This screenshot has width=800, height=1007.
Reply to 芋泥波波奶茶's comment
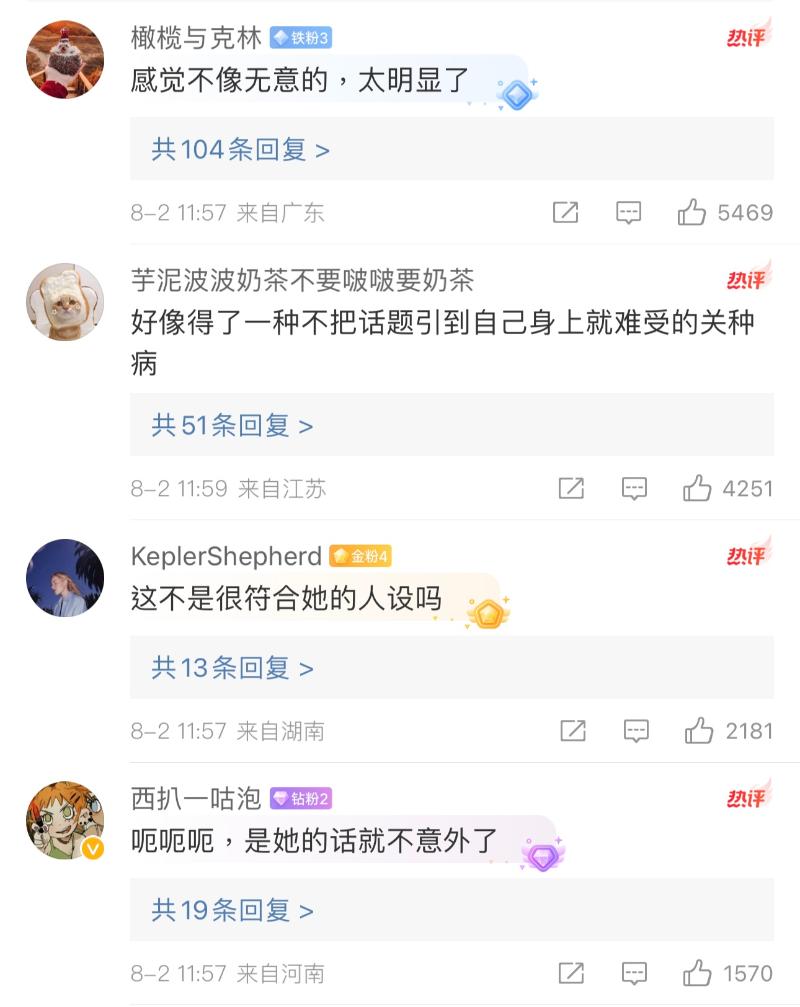(634, 488)
